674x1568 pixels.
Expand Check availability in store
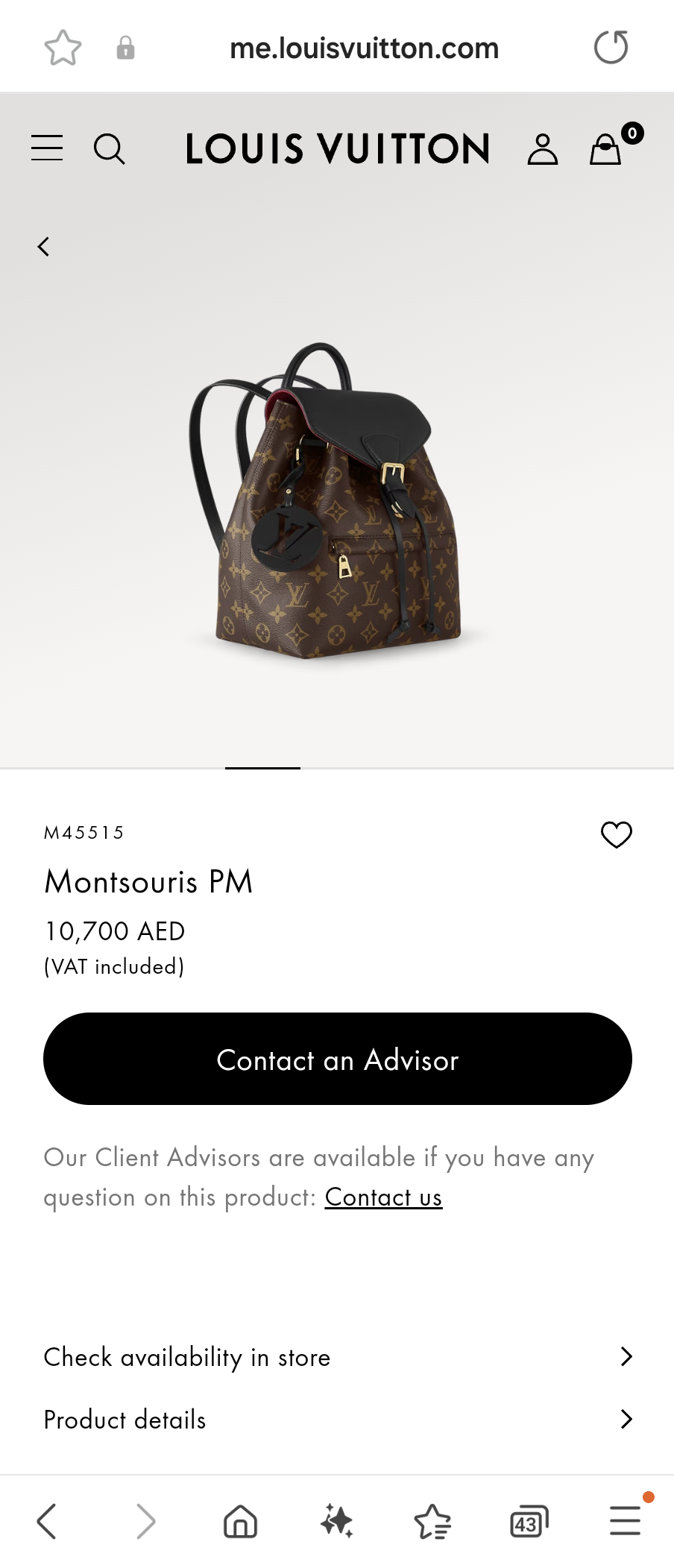coord(336,1357)
